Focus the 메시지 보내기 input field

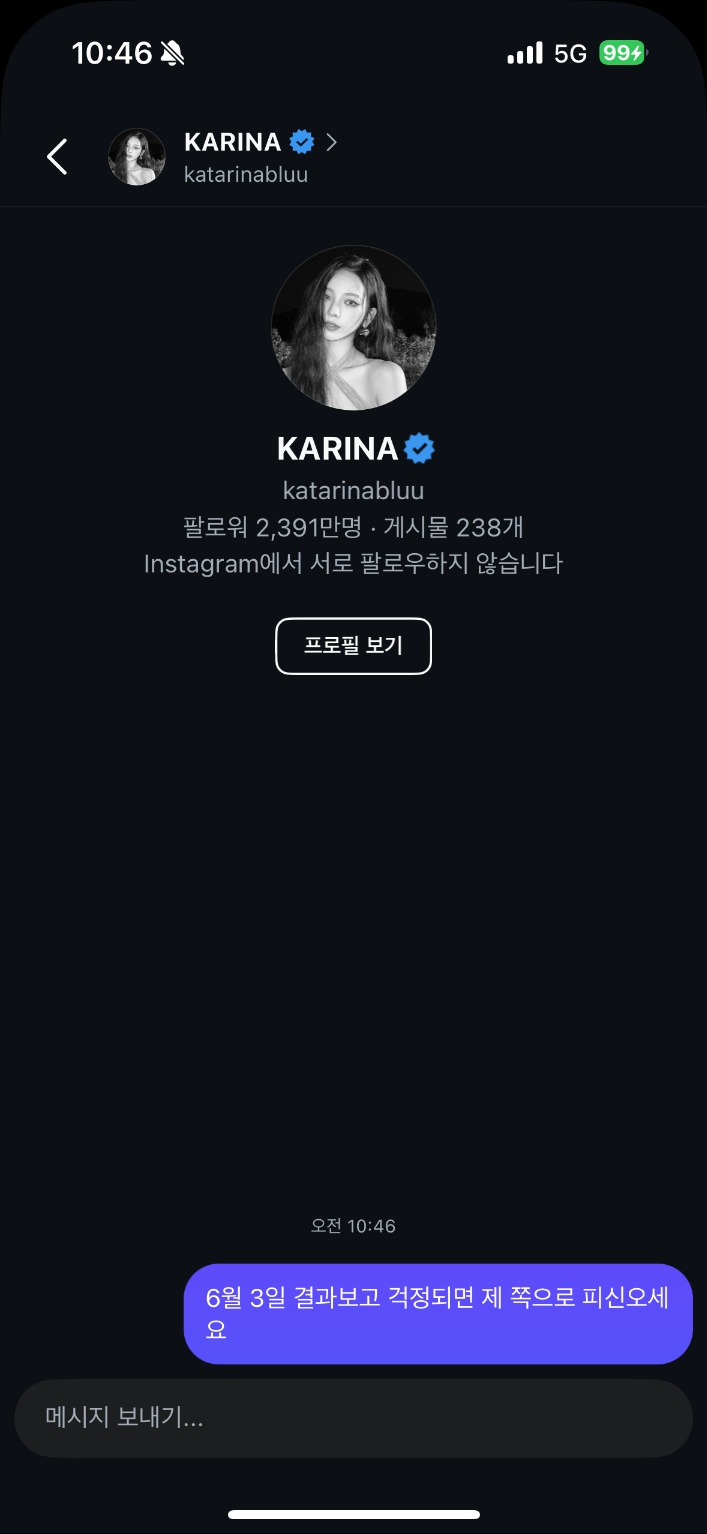click(353, 1417)
